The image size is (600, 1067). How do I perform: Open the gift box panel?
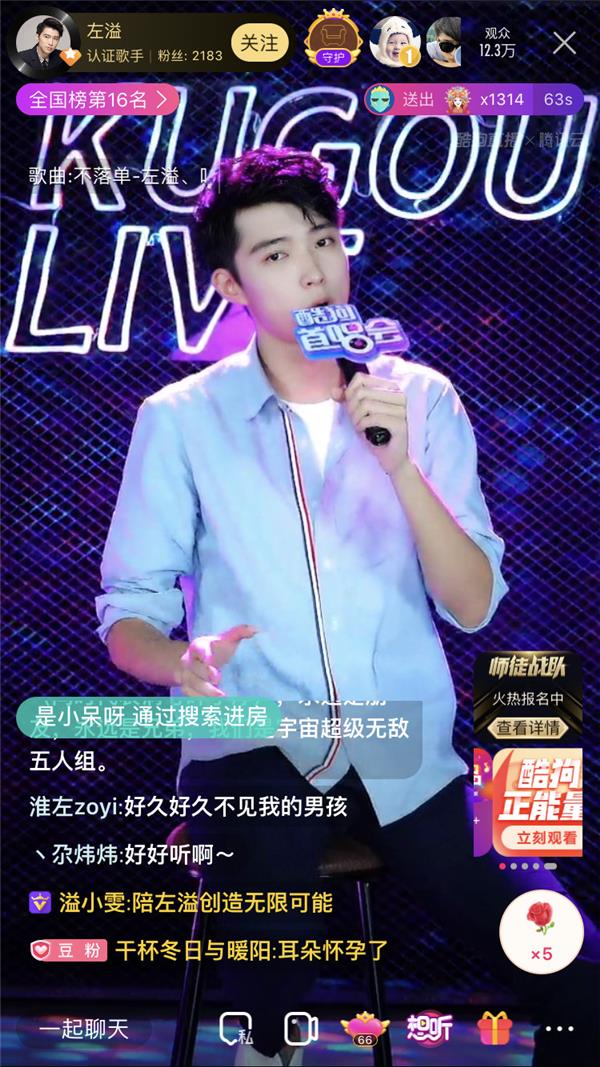pos(493,1028)
